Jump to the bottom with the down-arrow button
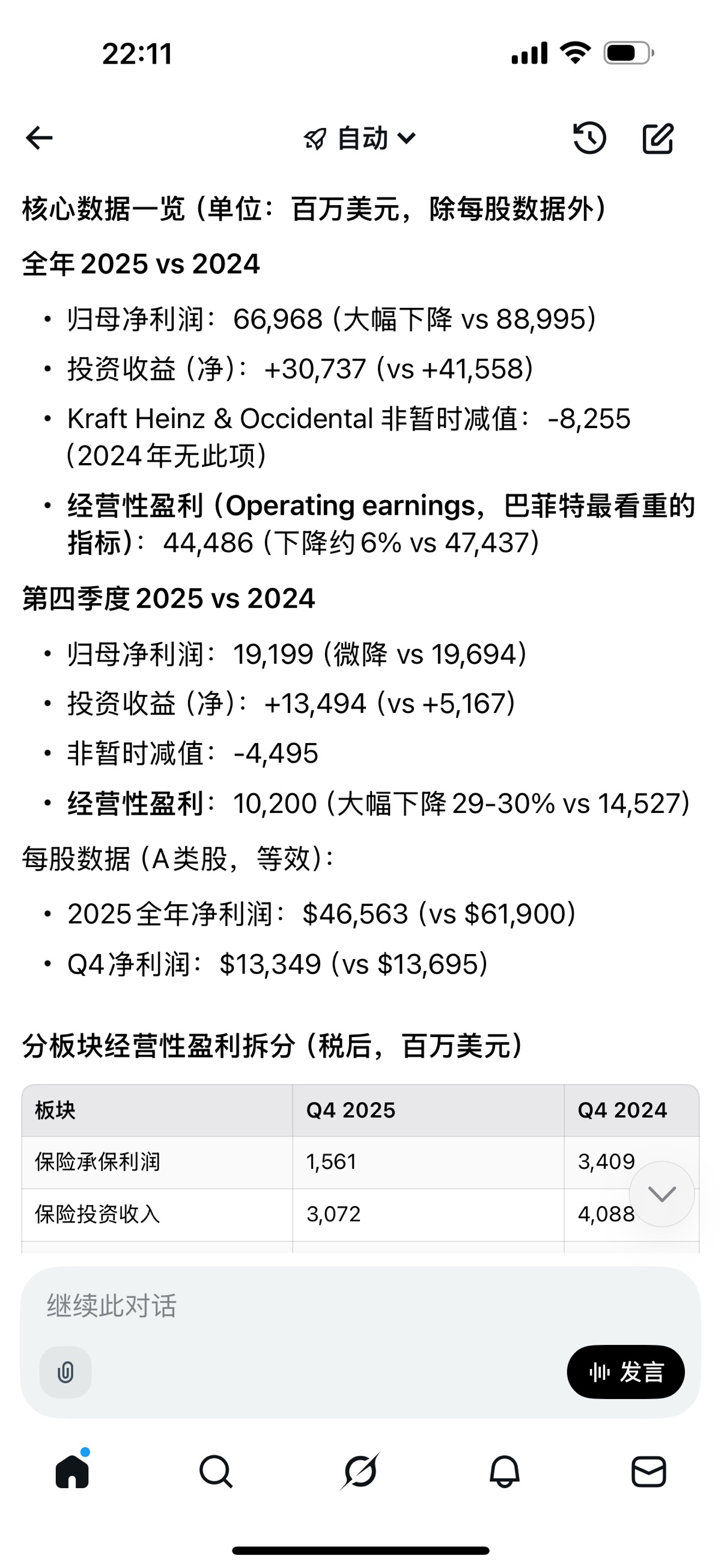Viewport: 721px width, 1568px height. click(662, 1194)
